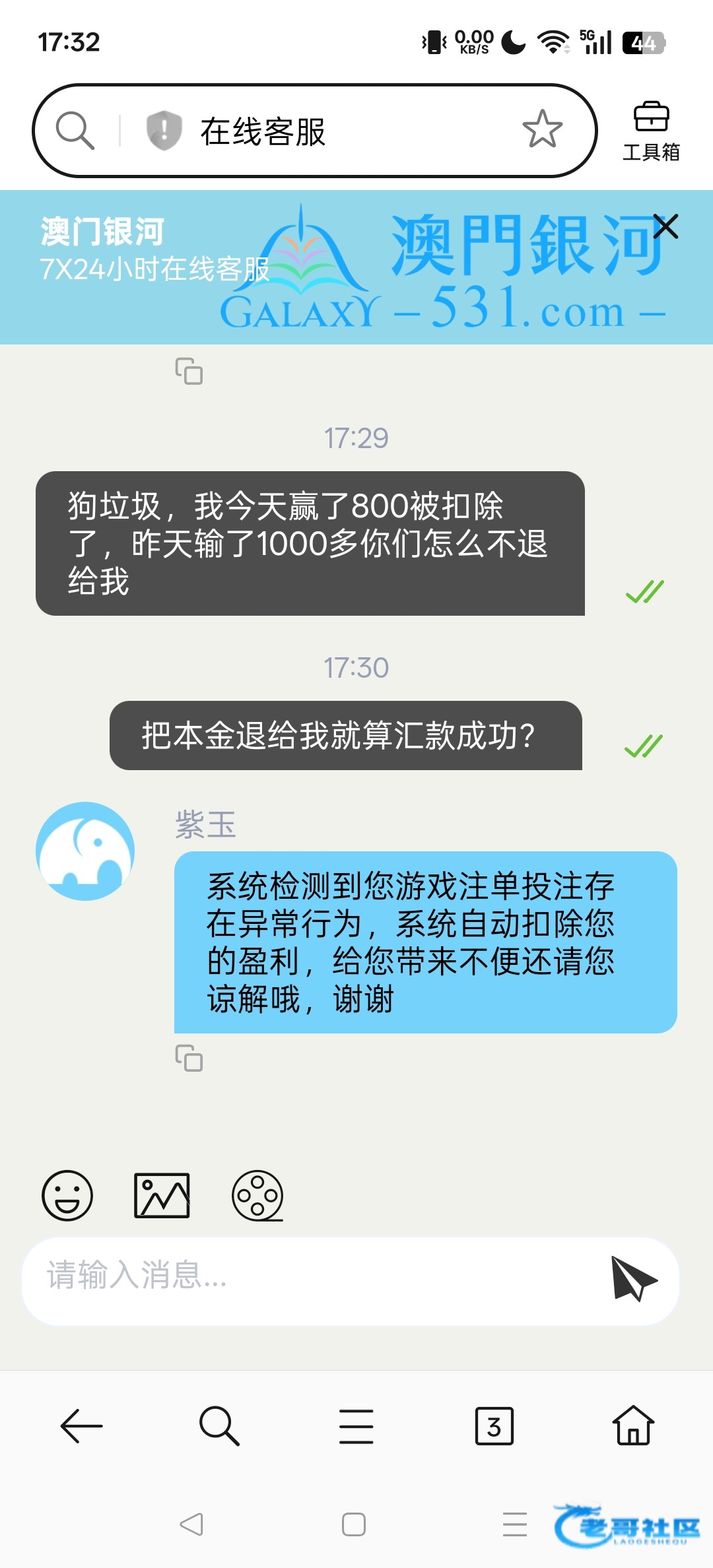Viewport: 713px width, 1568px height.
Task: Open the site security shield icon
Action: pos(164,130)
